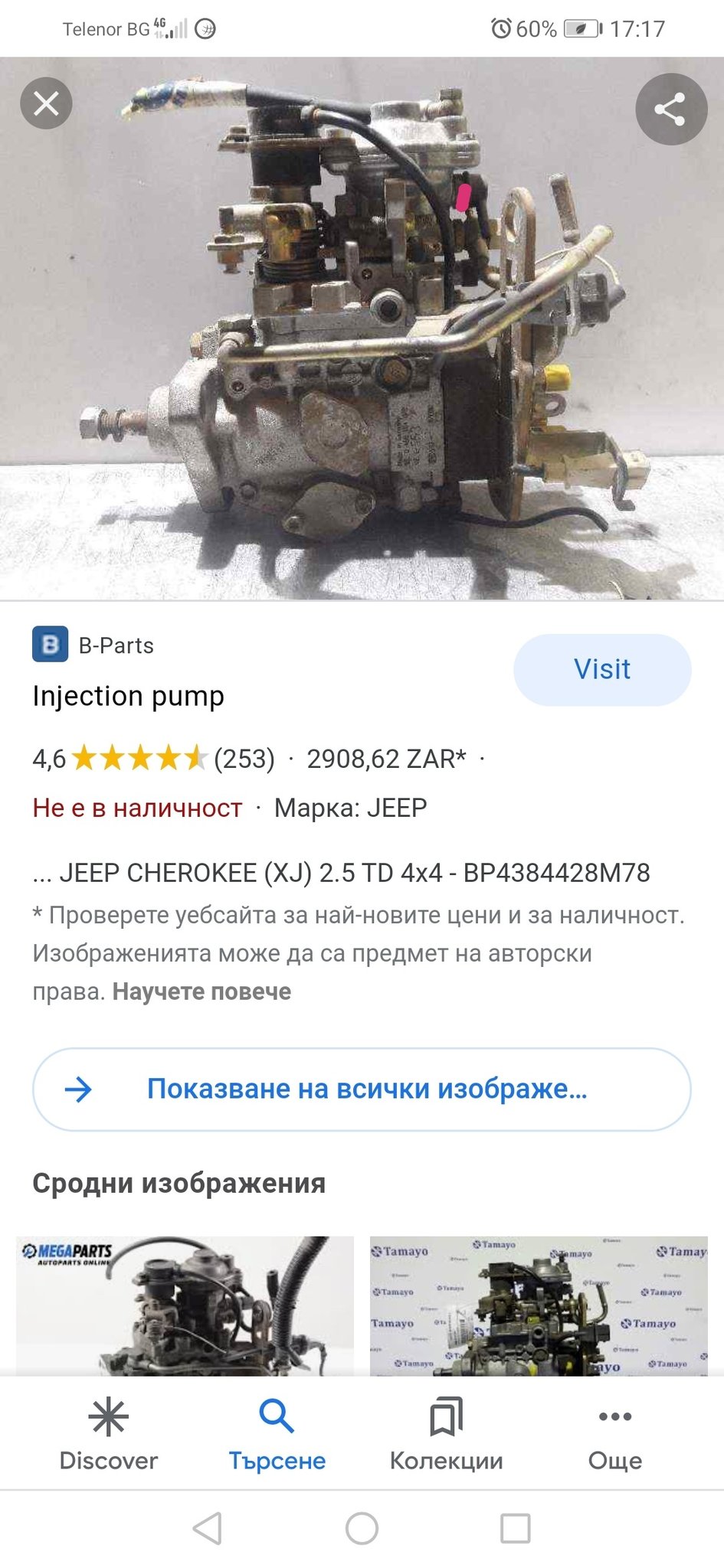Viewport: 724px width, 1568px height.
Task: View the main injection pump photo
Action: coord(362,329)
